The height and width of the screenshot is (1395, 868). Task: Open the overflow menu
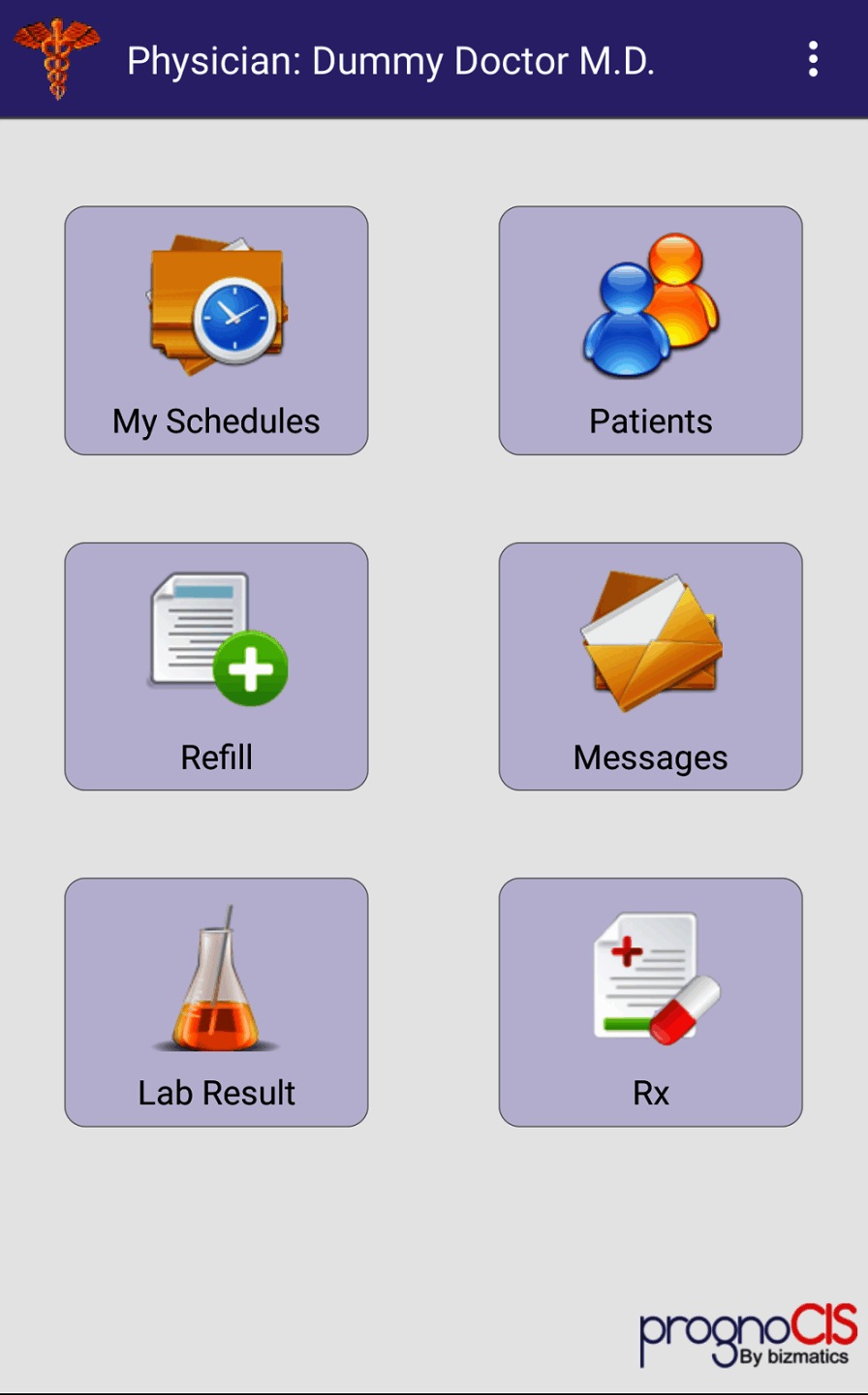click(813, 60)
